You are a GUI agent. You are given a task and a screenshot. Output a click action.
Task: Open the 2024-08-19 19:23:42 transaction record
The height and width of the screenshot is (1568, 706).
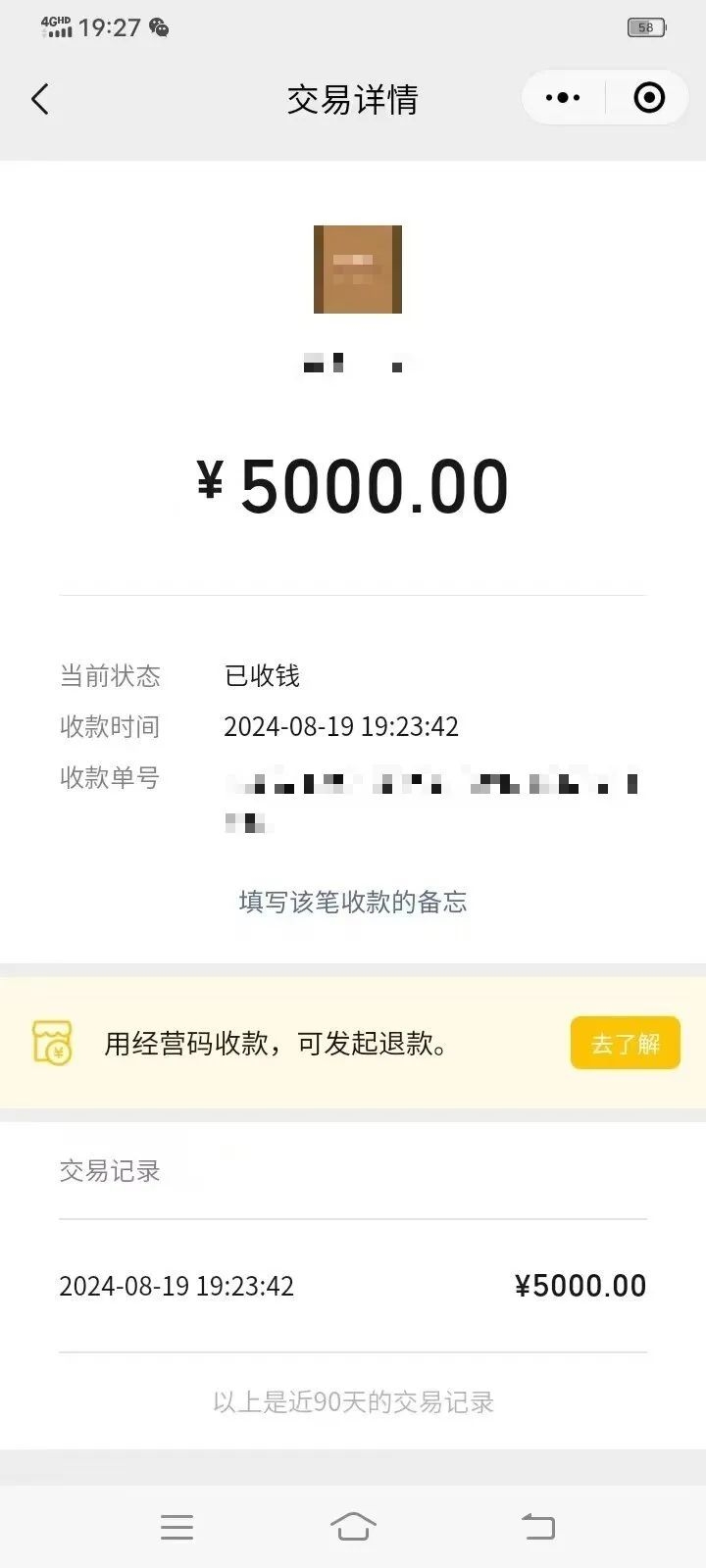(353, 1286)
